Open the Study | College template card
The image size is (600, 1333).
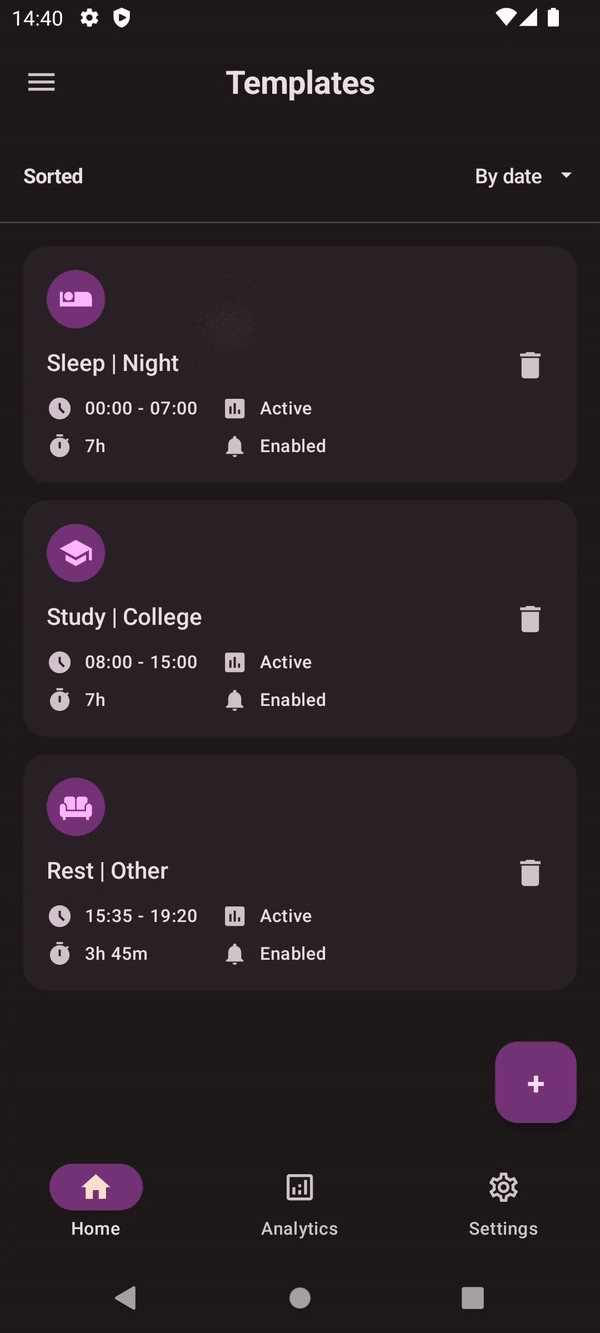tap(300, 618)
